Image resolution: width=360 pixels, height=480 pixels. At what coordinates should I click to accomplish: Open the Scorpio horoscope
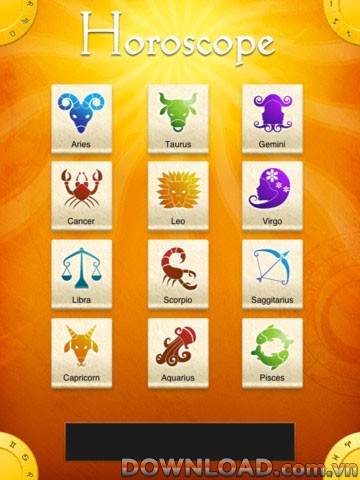click(178, 274)
